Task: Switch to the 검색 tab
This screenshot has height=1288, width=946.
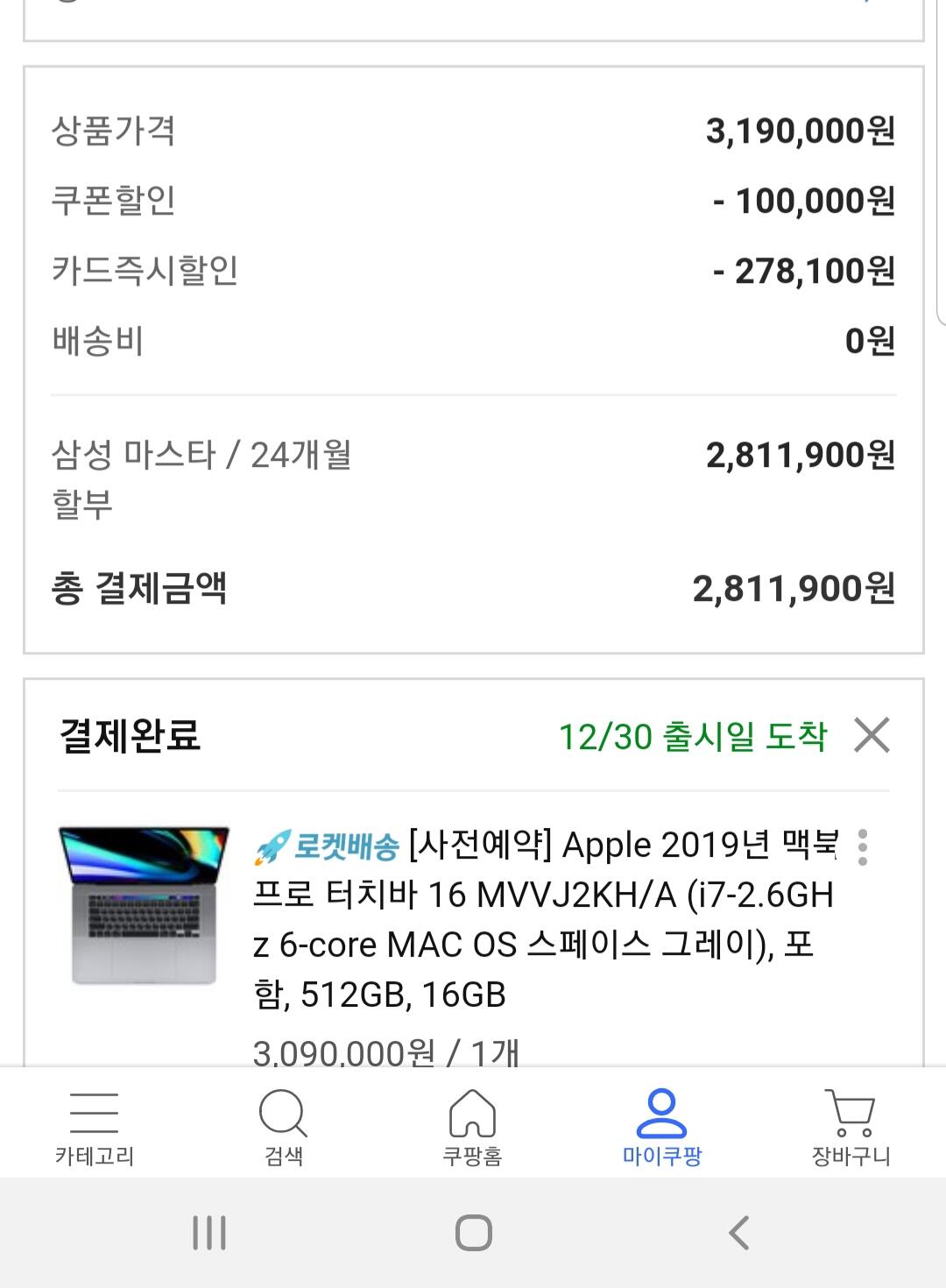Action: click(x=283, y=1129)
